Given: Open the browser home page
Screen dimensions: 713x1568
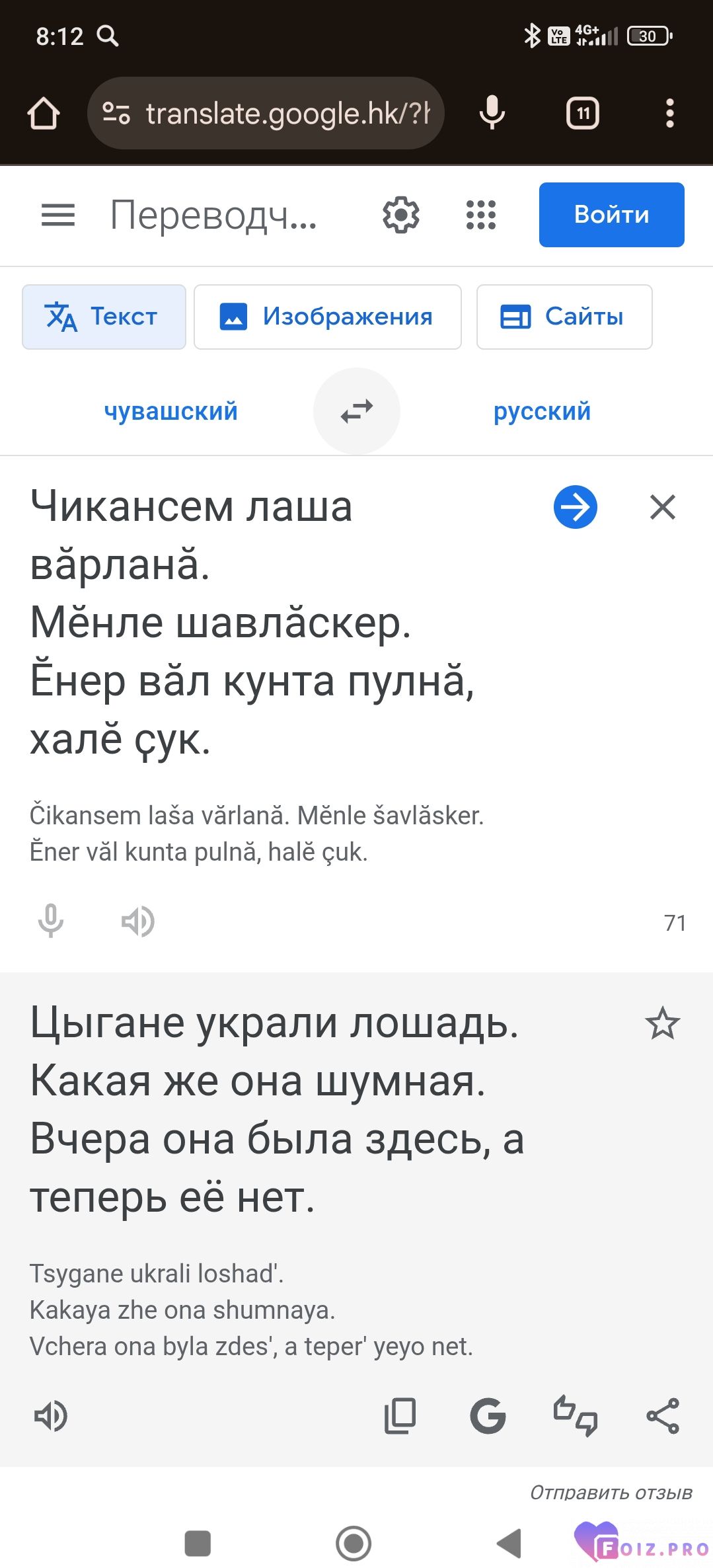Looking at the screenshot, I should (44, 113).
